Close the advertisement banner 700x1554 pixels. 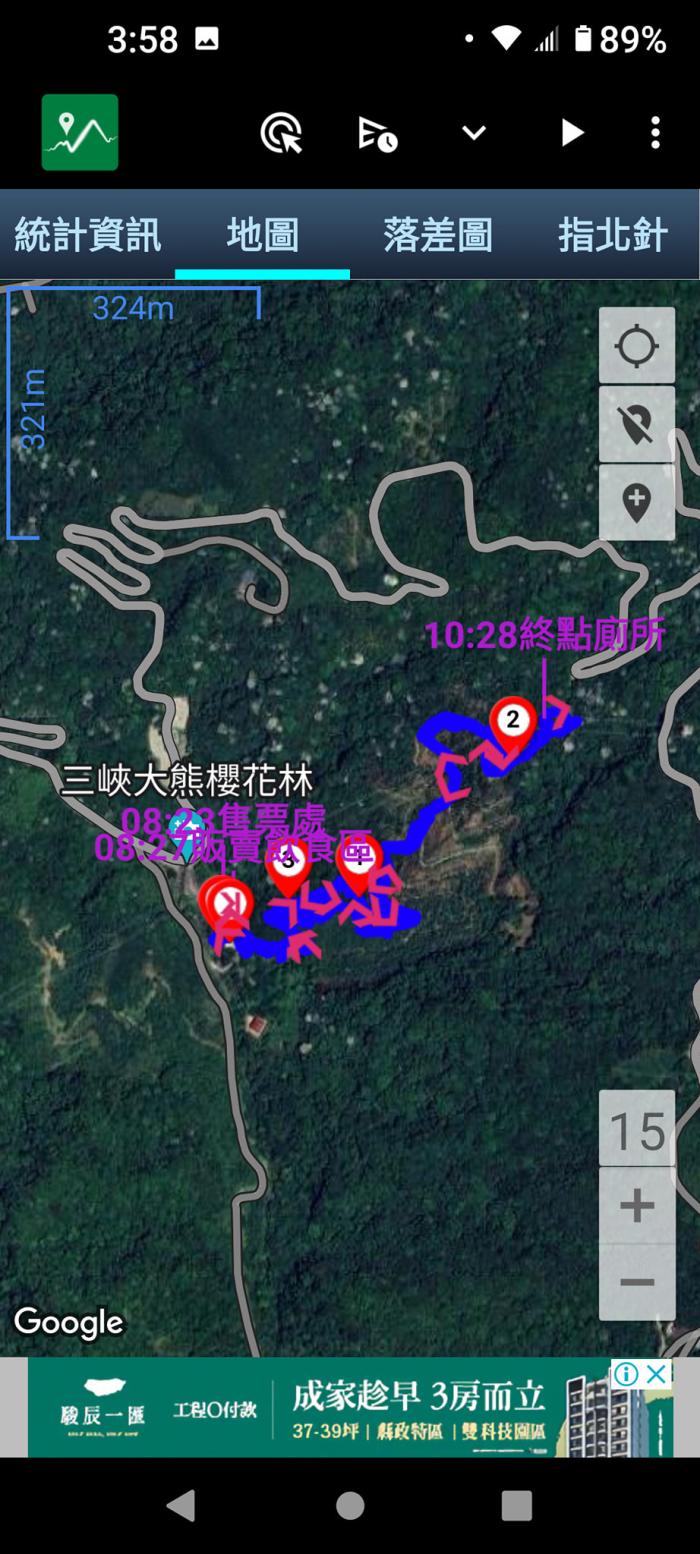coord(657,1374)
